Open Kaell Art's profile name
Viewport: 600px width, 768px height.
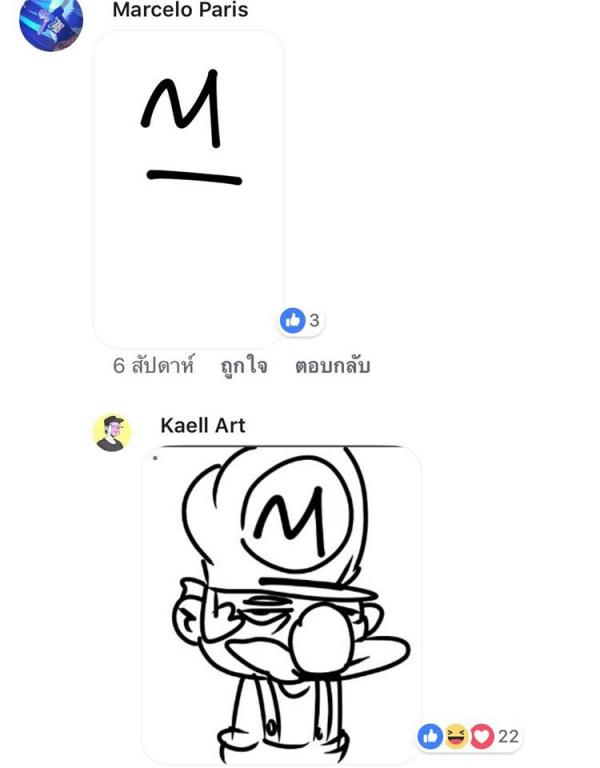pos(202,426)
